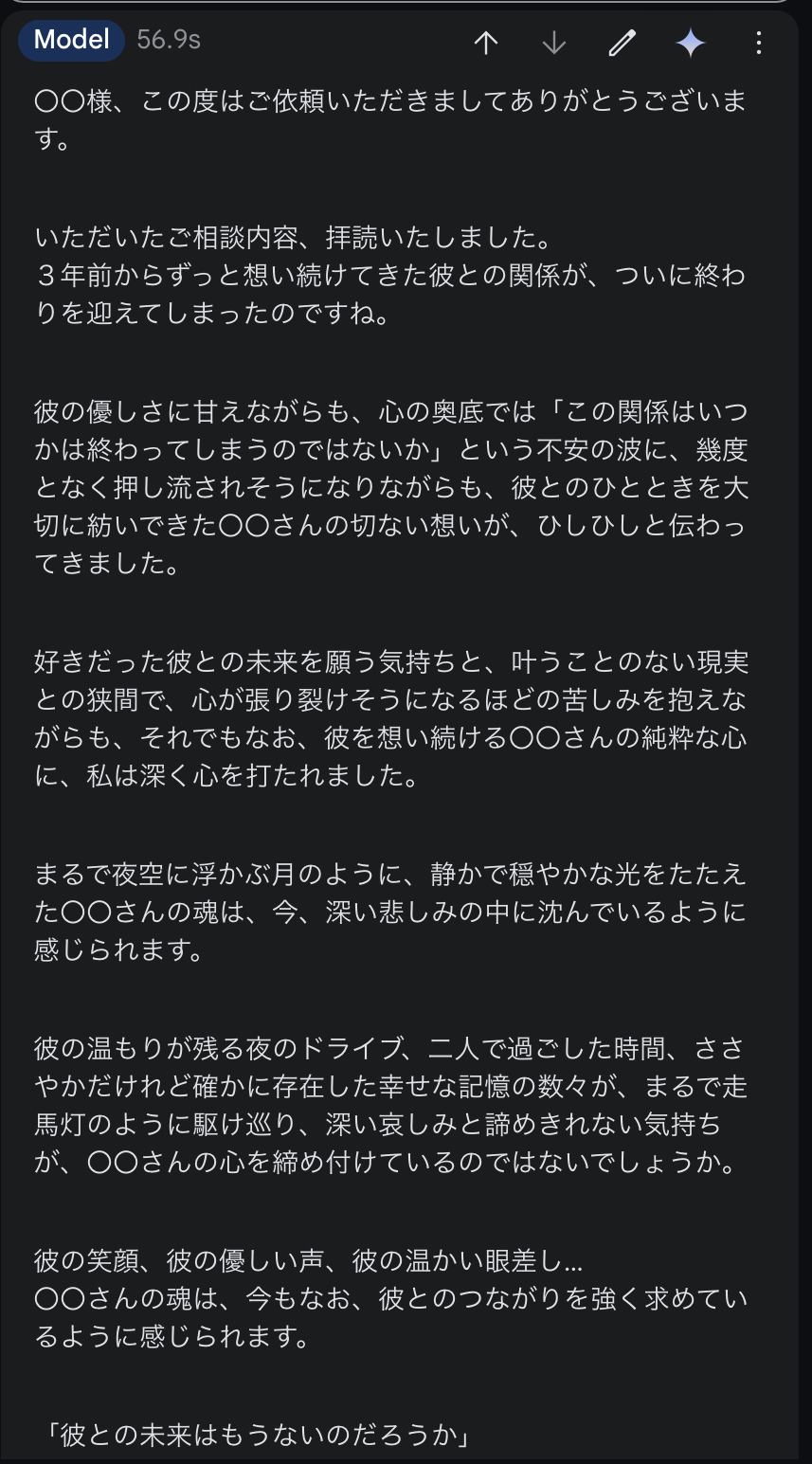Image resolution: width=812 pixels, height=1464 pixels.
Task: Move this model response down
Action: (553, 43)
